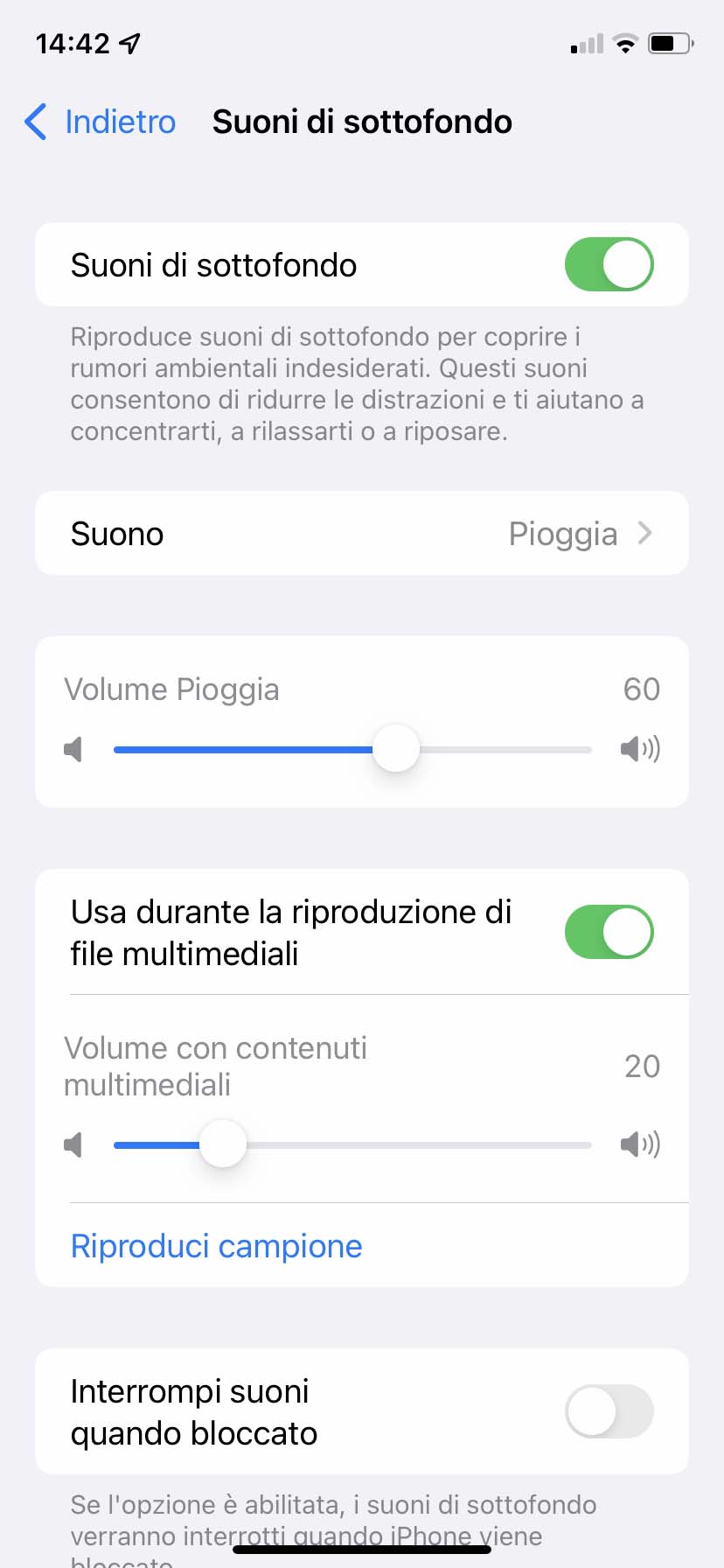724x1568 pixels.
Task: Tap Riproduci campione to play sample
Action: 216,1246
